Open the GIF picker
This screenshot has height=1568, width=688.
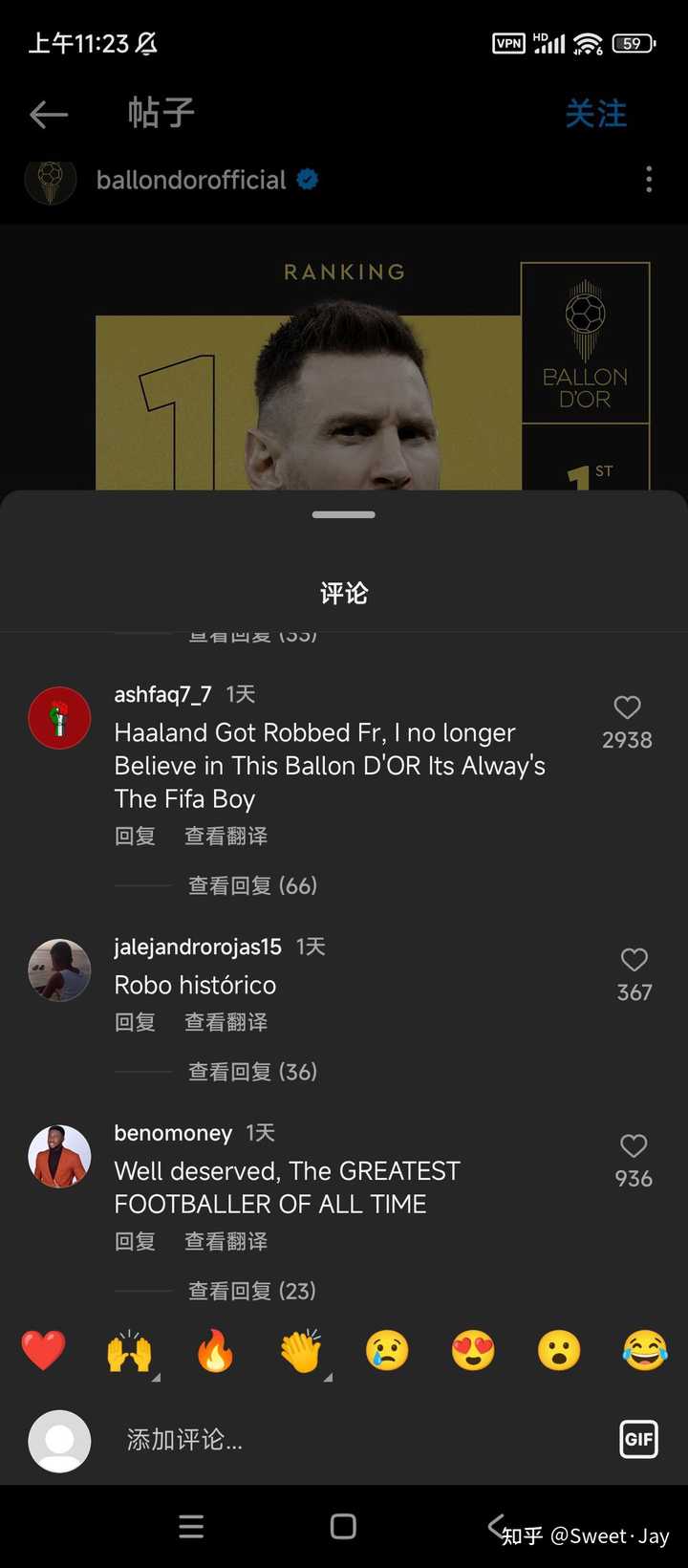click(638, 1440)
